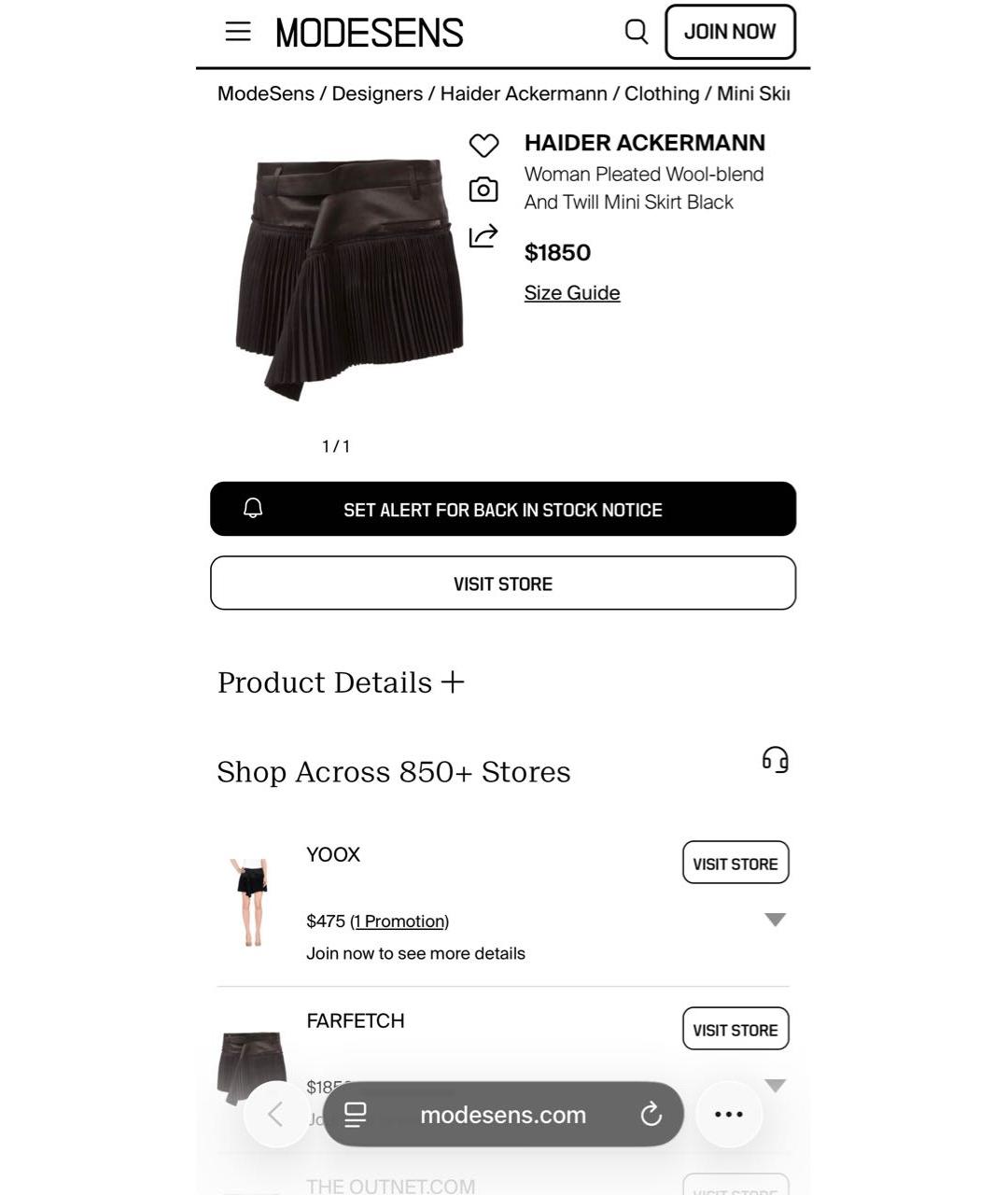
Task: Reload the page in the browser bar
Action: click(651, 1114)
